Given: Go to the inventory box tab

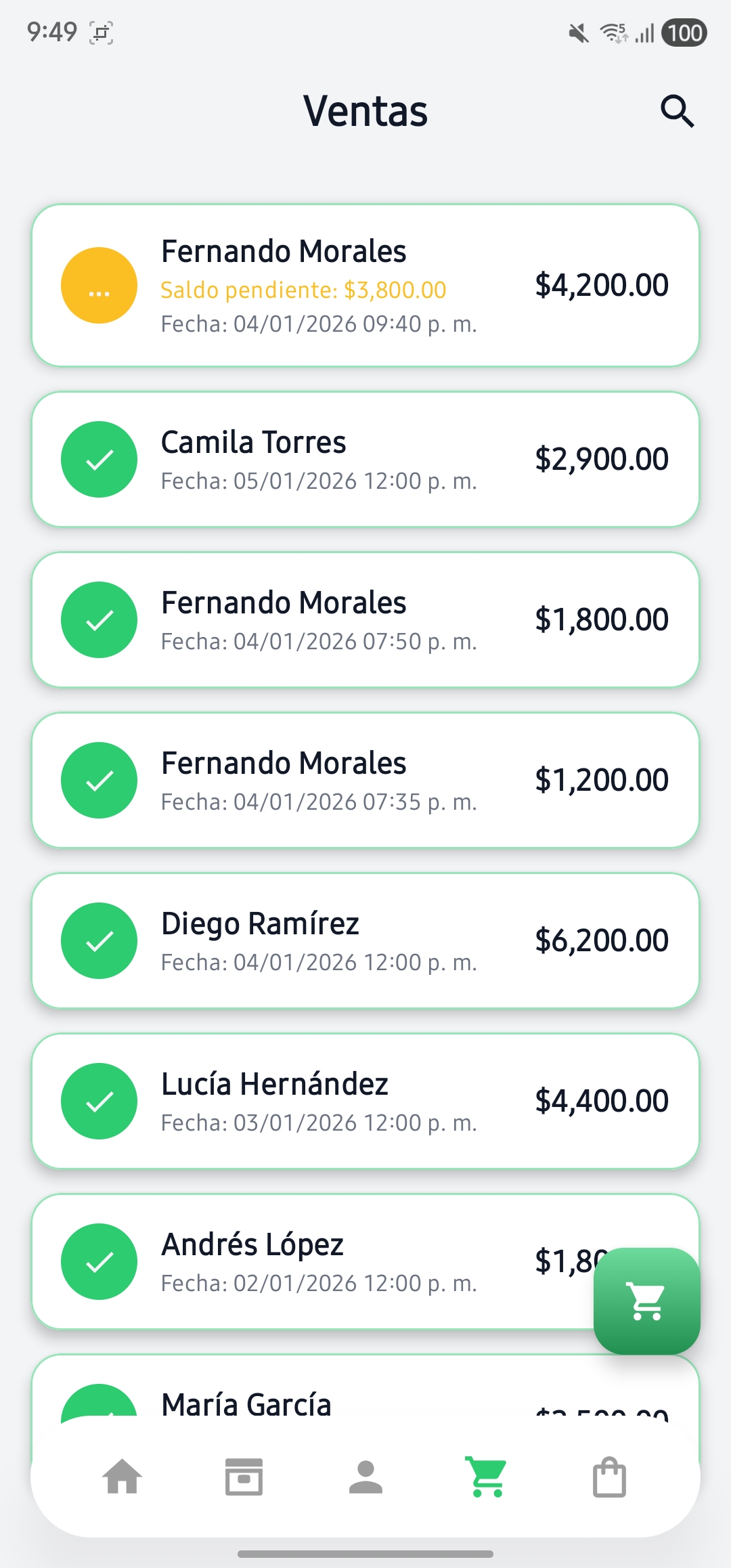Looking at the screenshot, I should [244, 1477].
